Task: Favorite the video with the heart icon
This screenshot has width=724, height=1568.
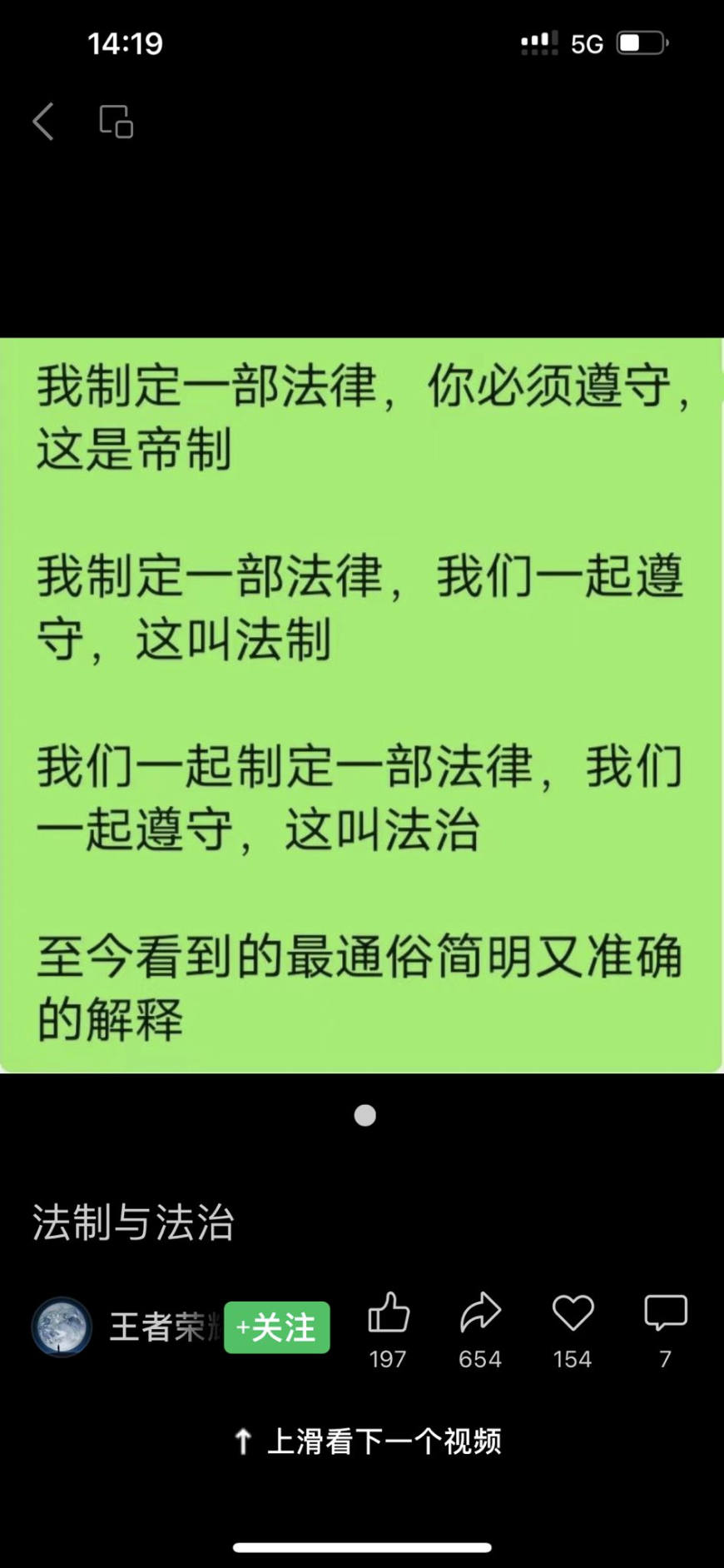Action: point(573,1313)
